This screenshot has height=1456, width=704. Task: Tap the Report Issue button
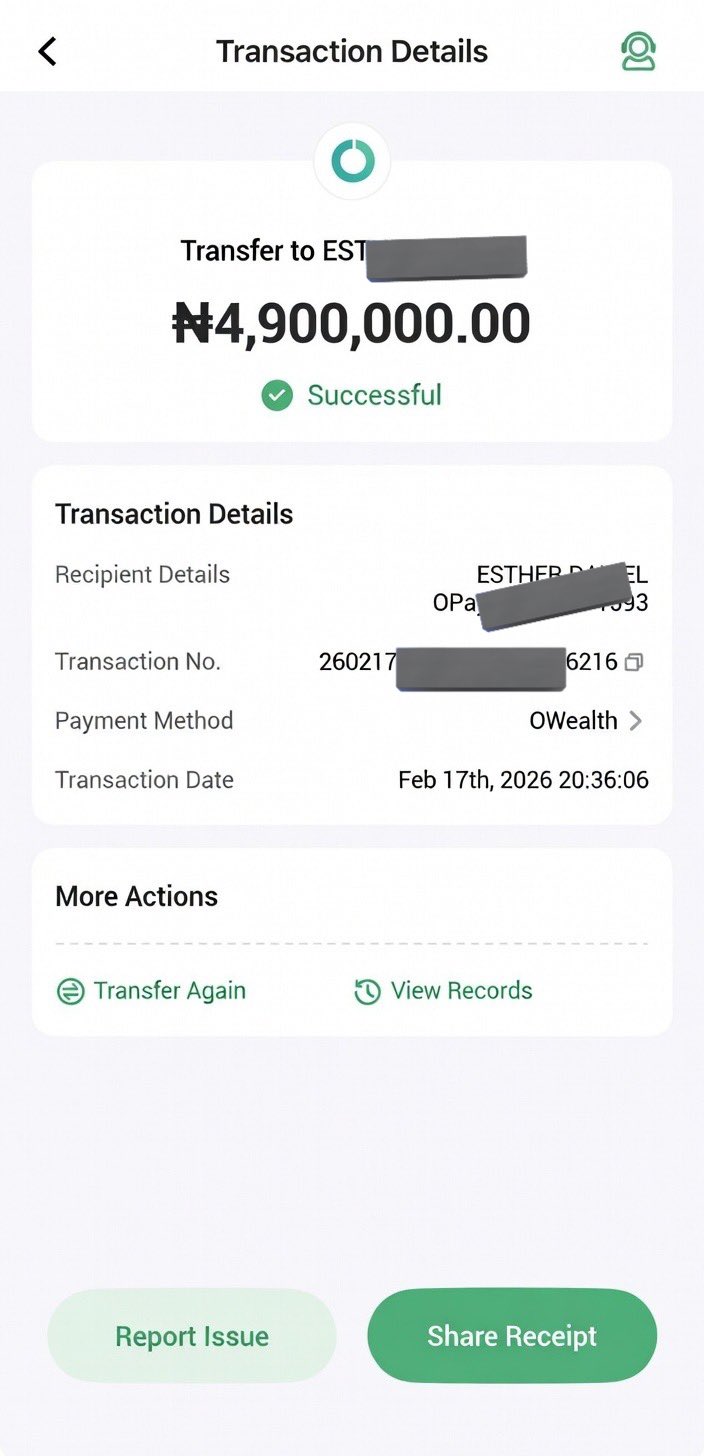point(192,1336)
